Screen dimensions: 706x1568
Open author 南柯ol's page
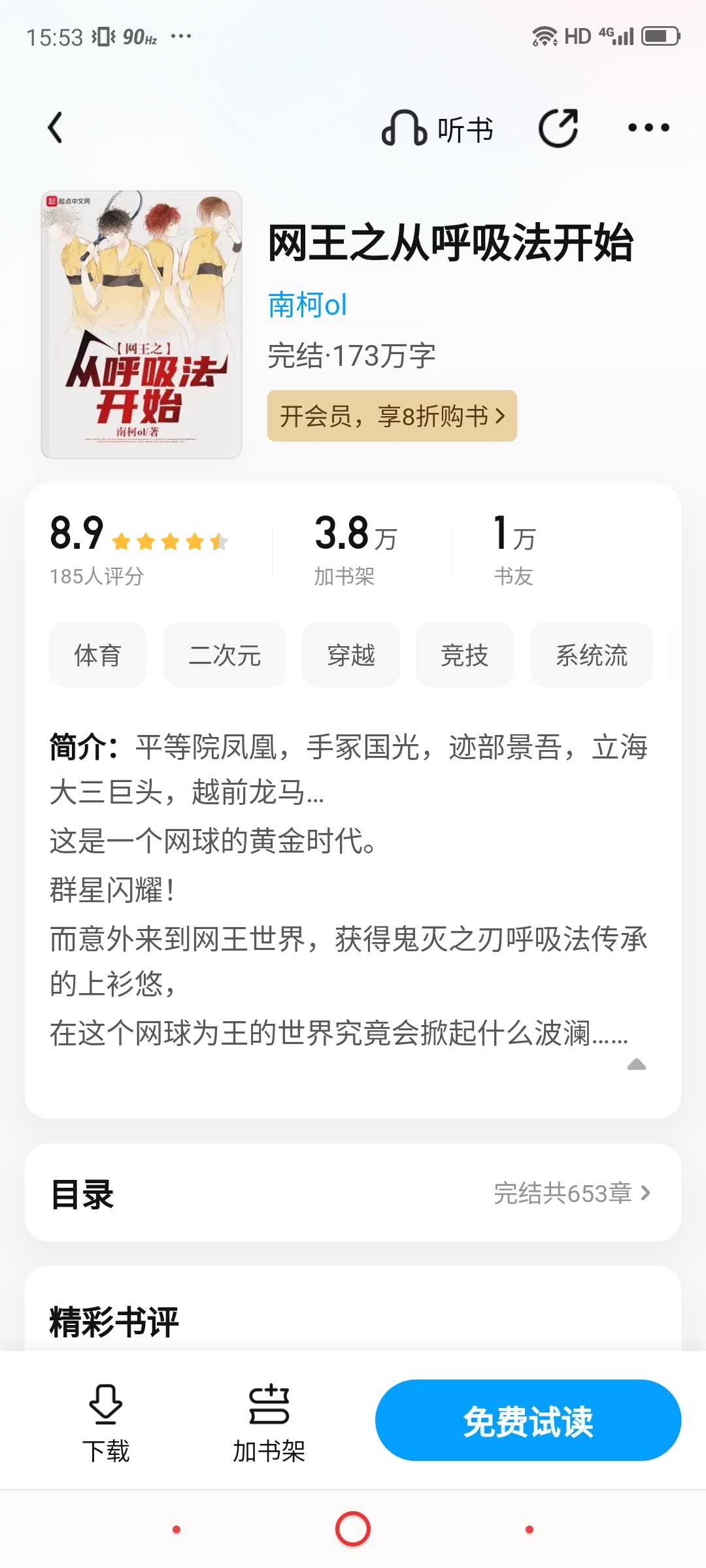pyautogui.click(x=307, y=305)
